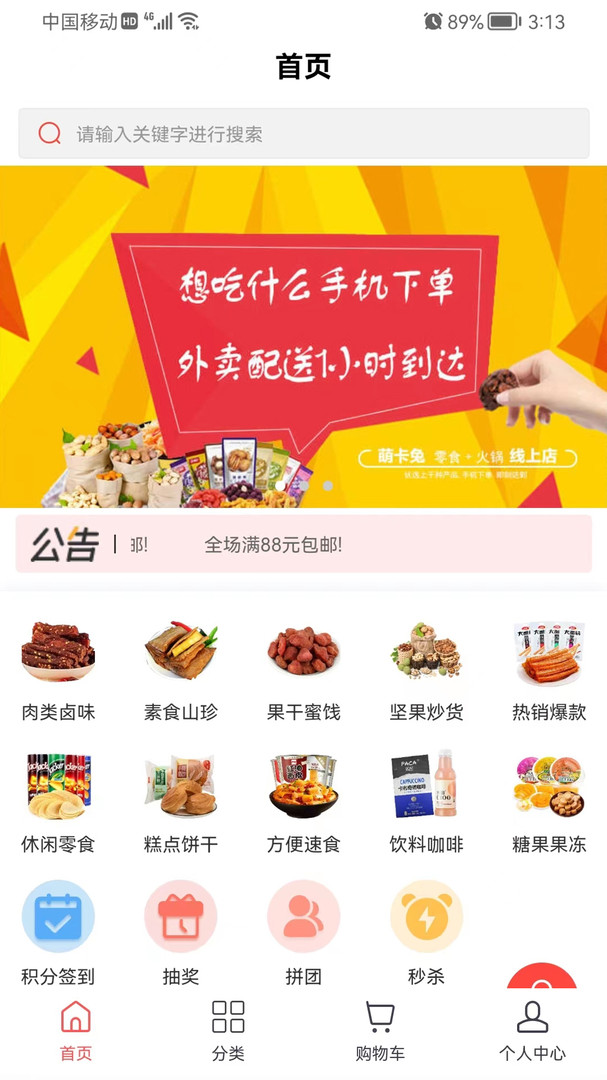
Task: Open the 糕点饼干 category
Action: [x=181, y=801]
